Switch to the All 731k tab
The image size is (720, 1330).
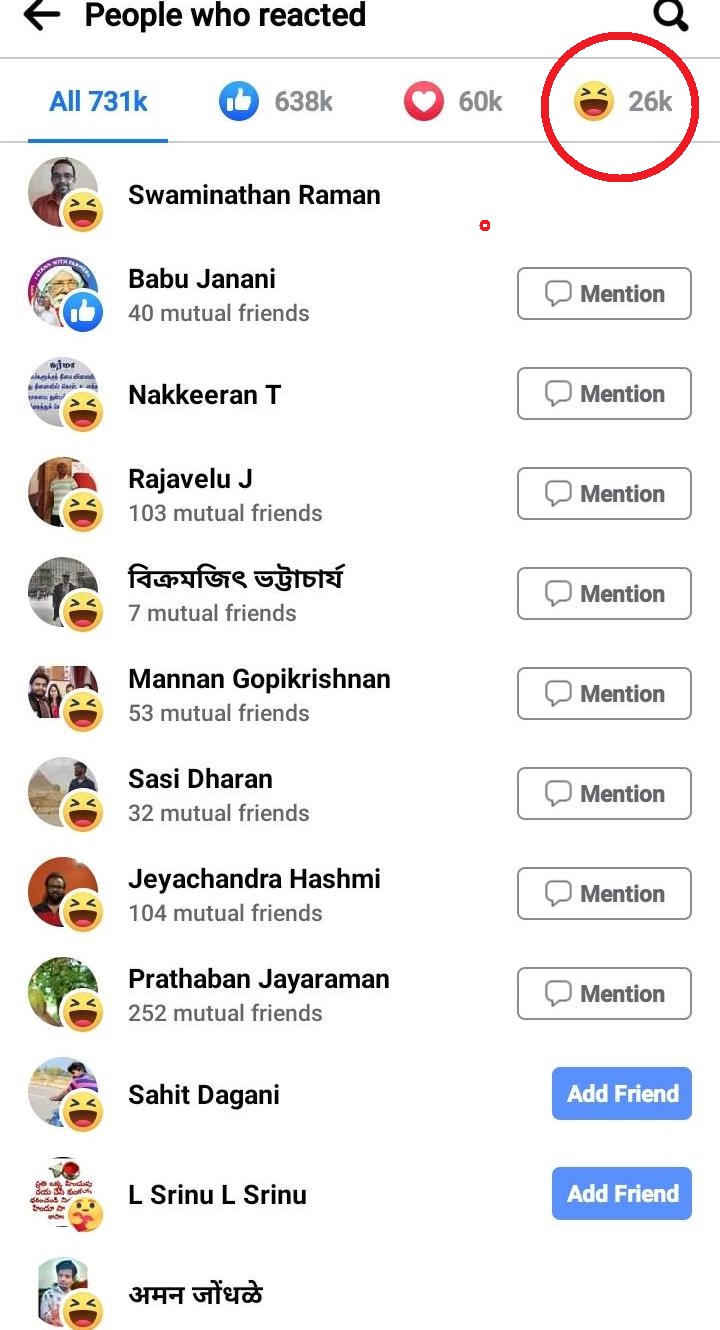tap(98, 101)
